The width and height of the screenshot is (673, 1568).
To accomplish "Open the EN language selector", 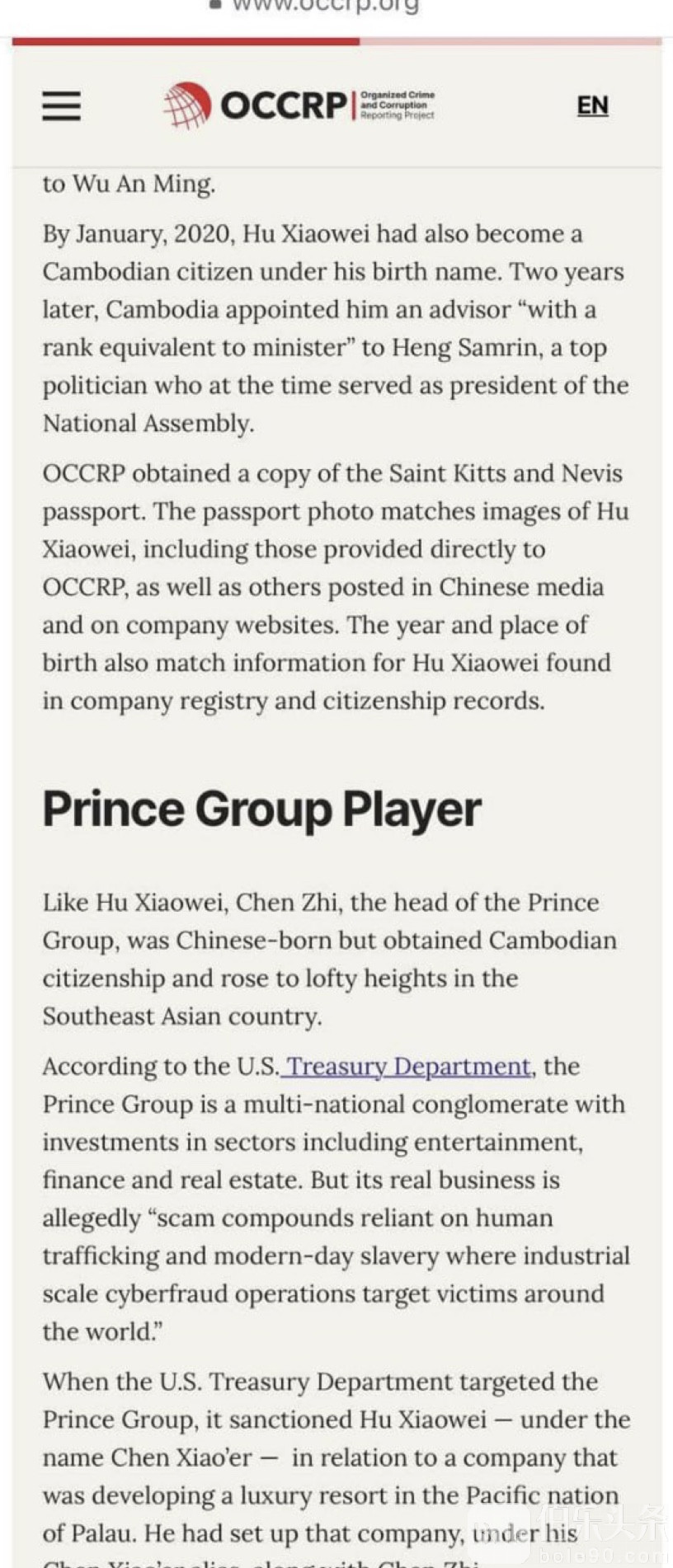I will 592,106.
